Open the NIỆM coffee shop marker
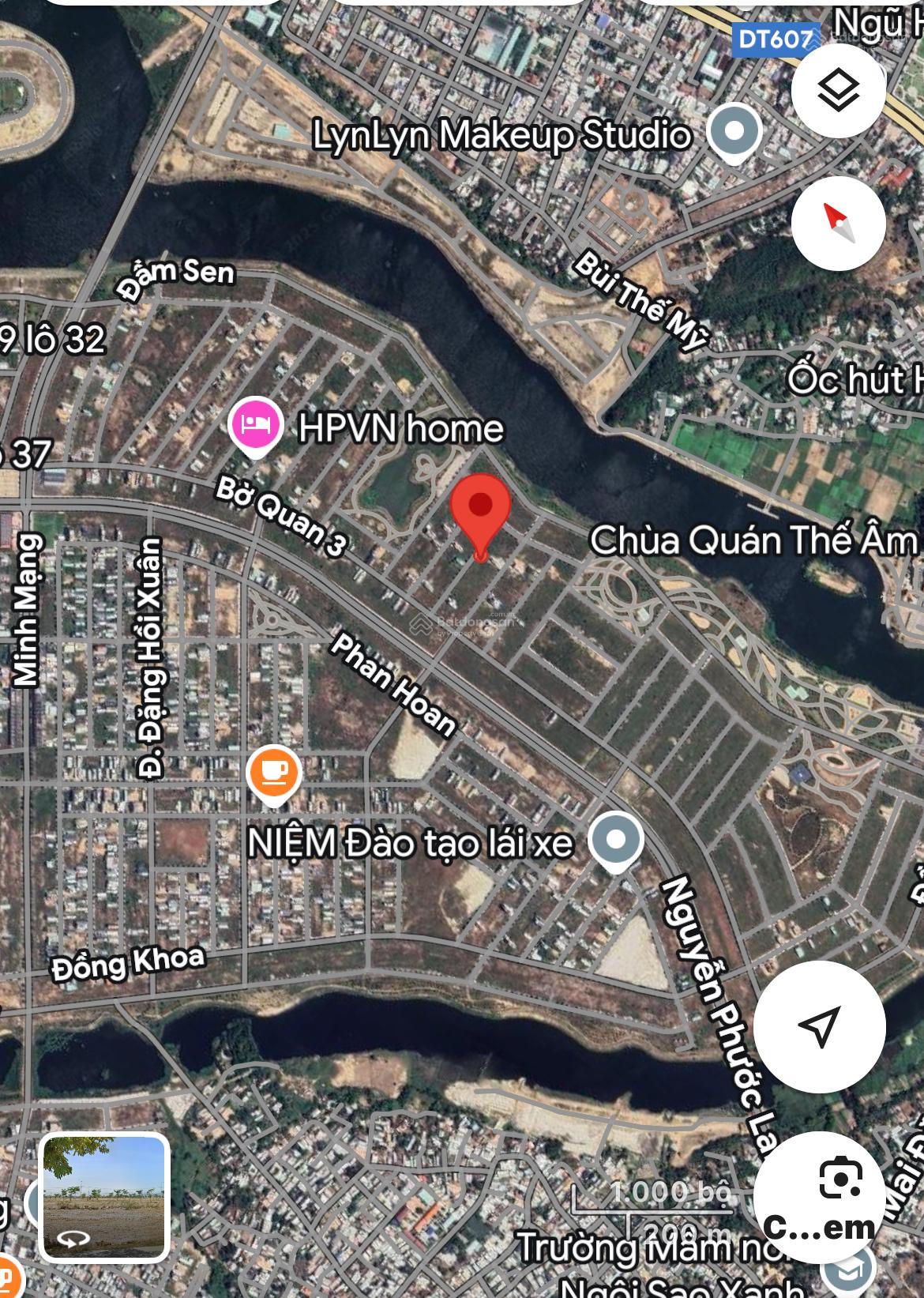Screen dimensions: 924x1298 click(x=273, y=773)
